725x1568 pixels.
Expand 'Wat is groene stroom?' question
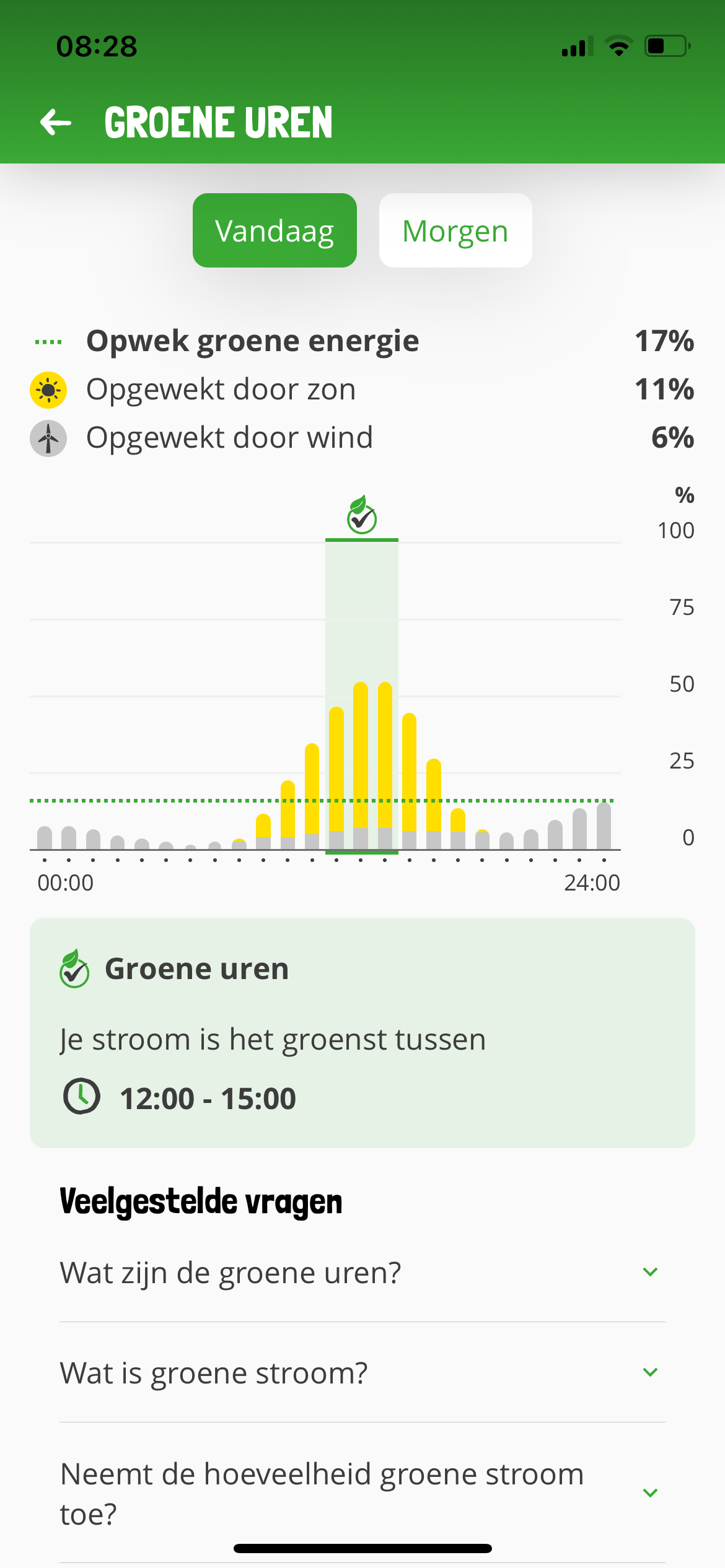tap(362, 1373)
